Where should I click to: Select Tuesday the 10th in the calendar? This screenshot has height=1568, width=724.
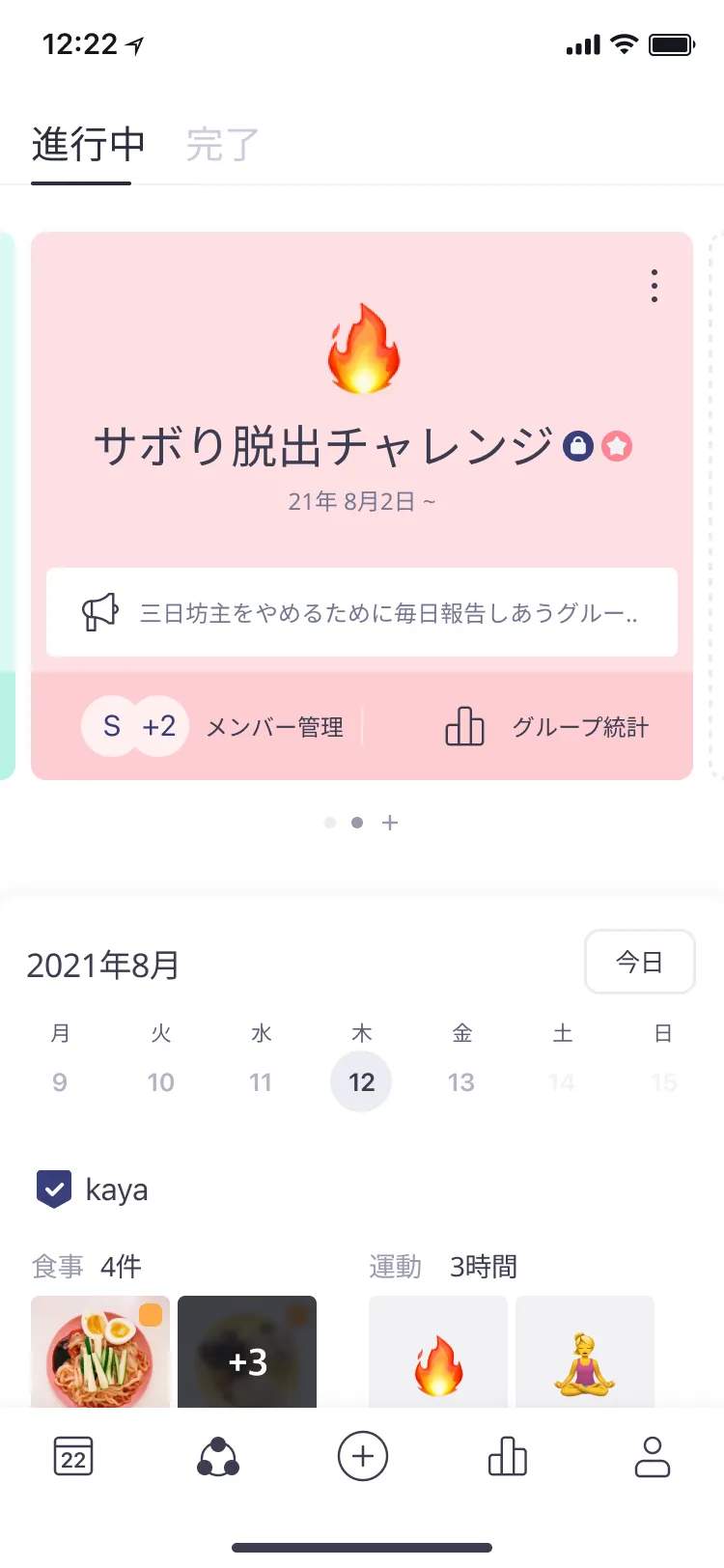point(161,1081)
